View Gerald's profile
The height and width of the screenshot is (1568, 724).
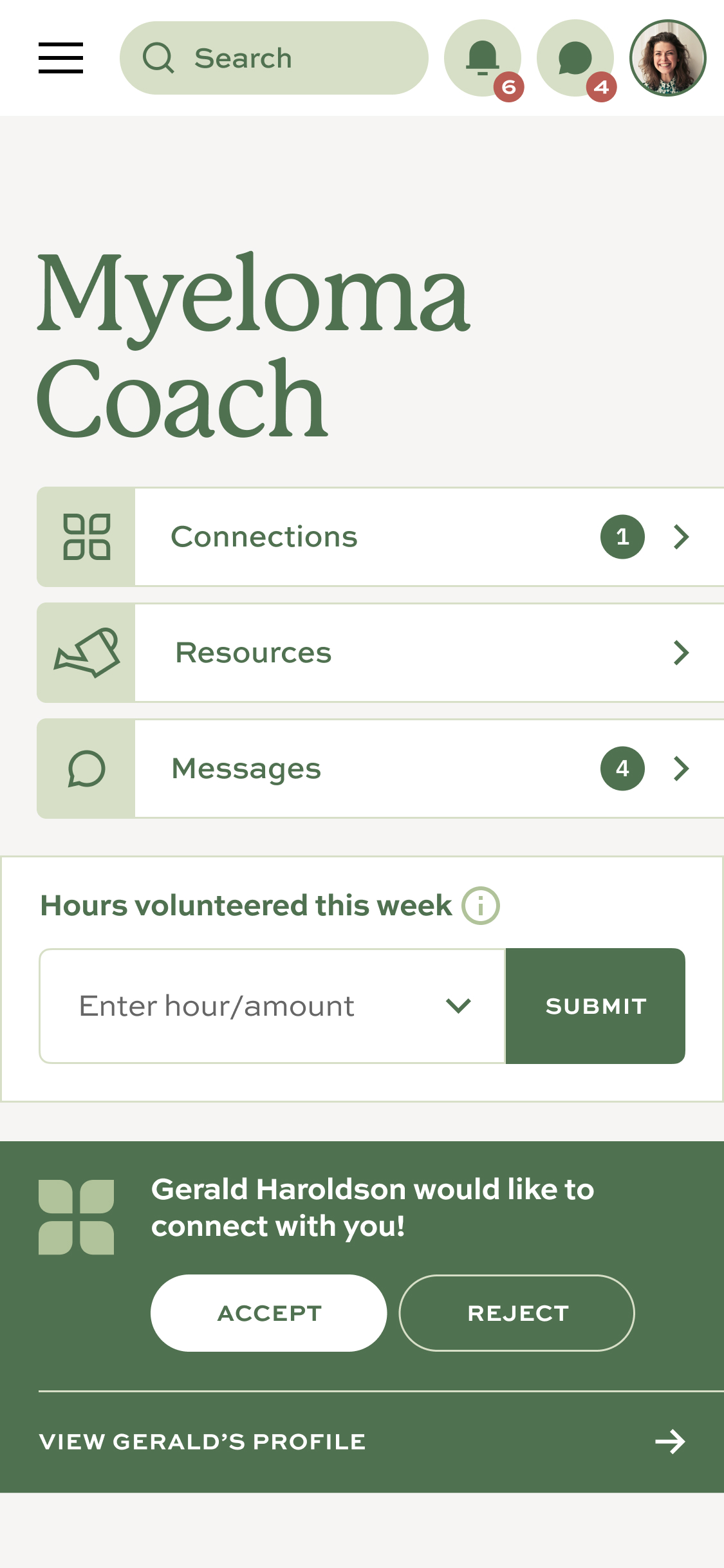362,1442
